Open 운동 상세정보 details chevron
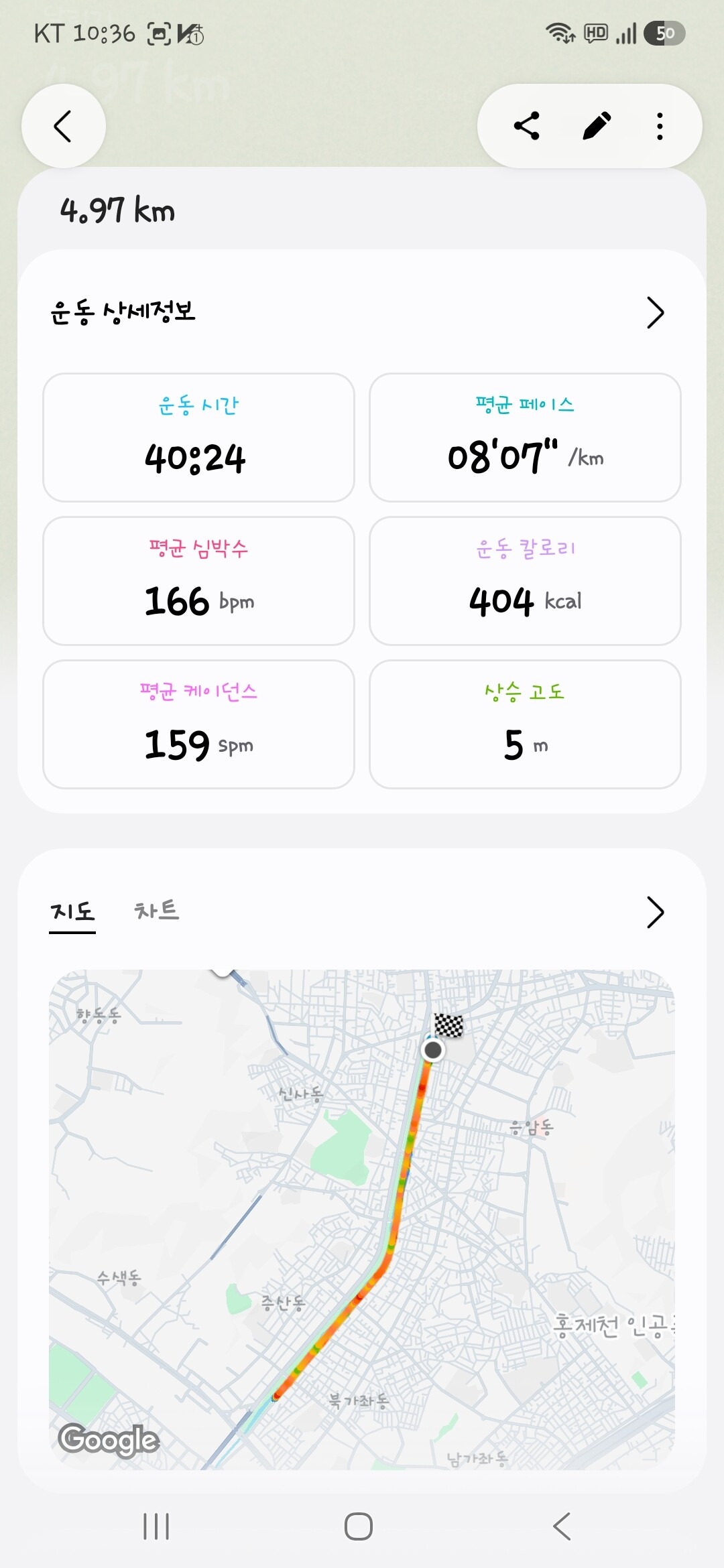Viewport: 724px width, 1568px height. pos(655,313)
